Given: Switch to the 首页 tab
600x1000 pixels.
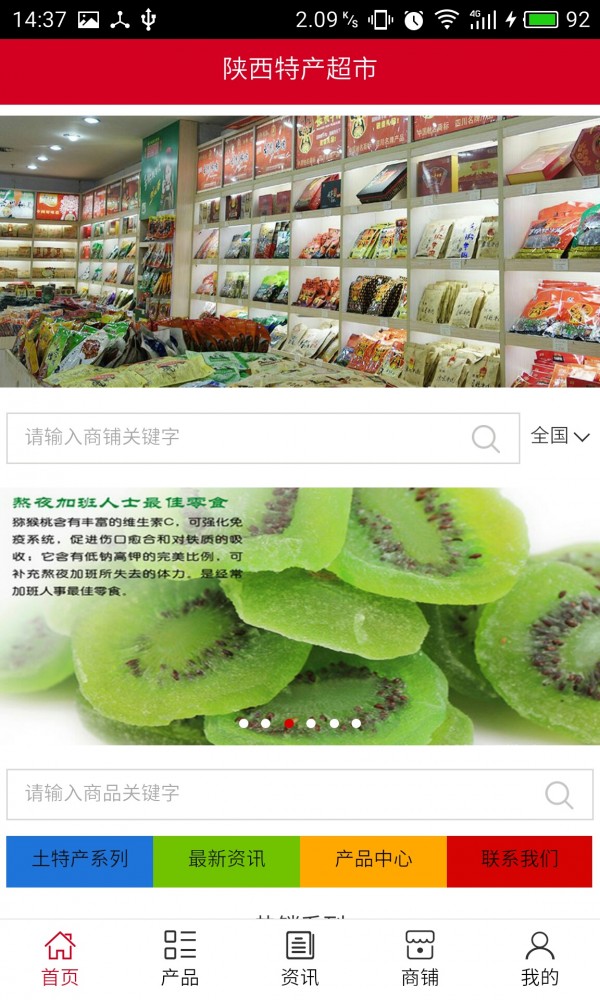Looking at the screenshot, I should pyautogui.click(x=60, y=958).
